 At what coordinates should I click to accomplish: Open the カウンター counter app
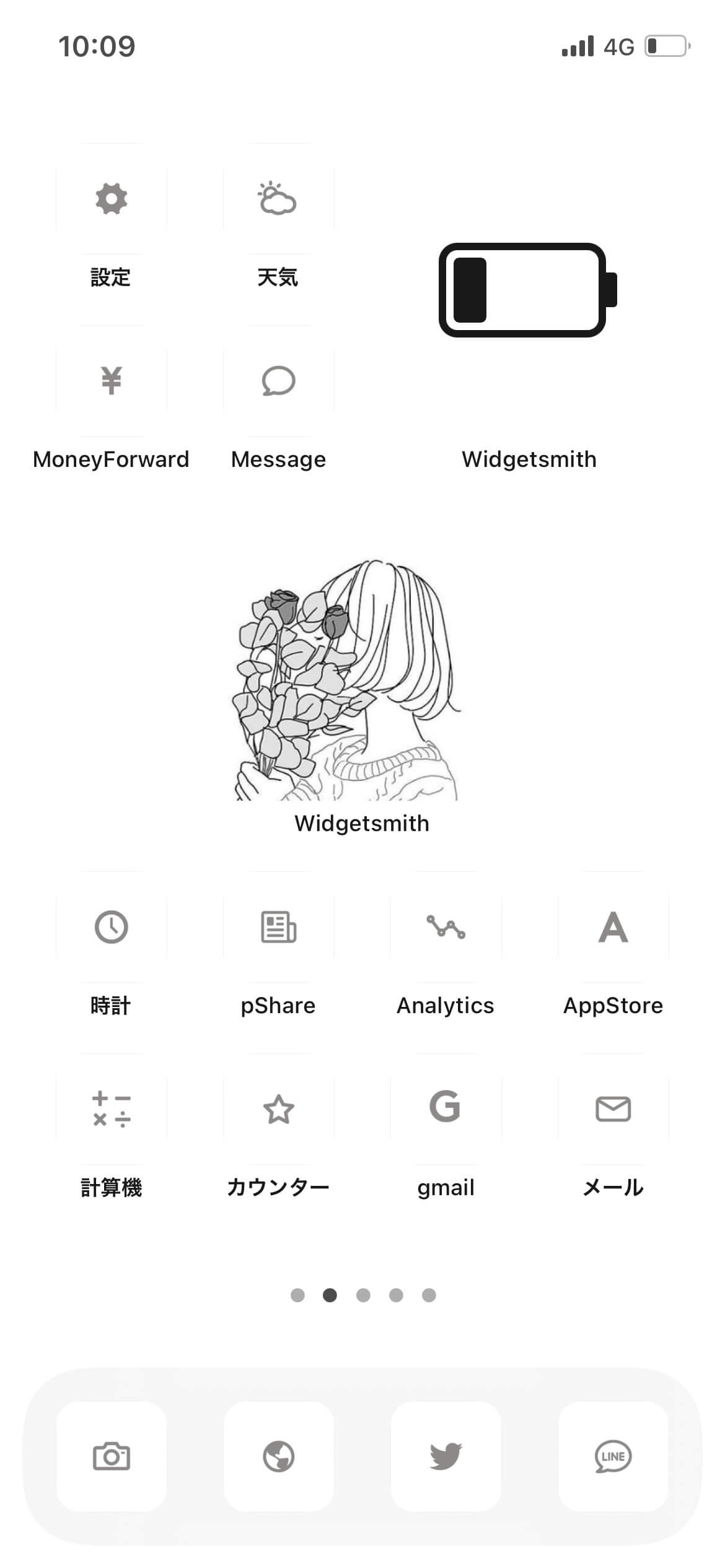click(x=278, y=1109)
